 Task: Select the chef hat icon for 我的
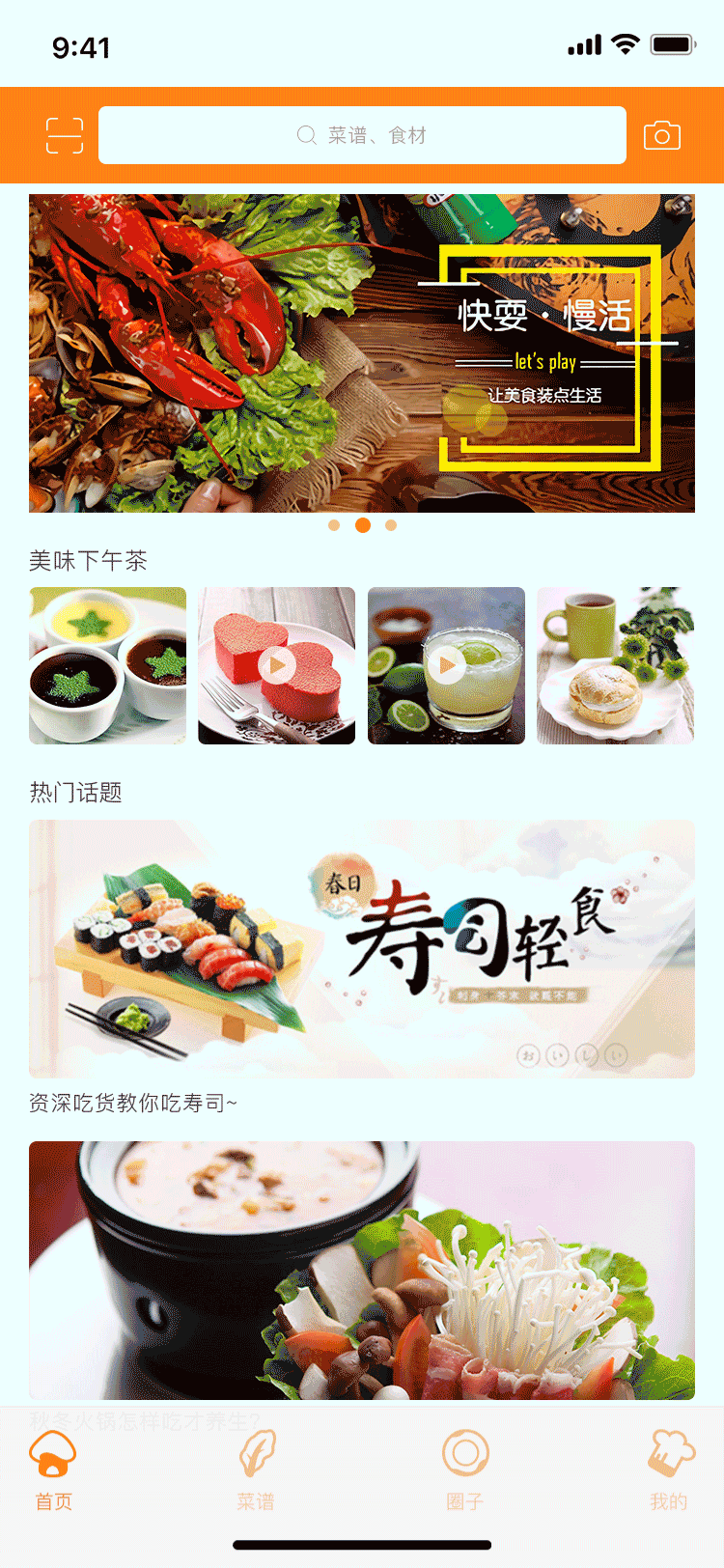point(670,1454)
